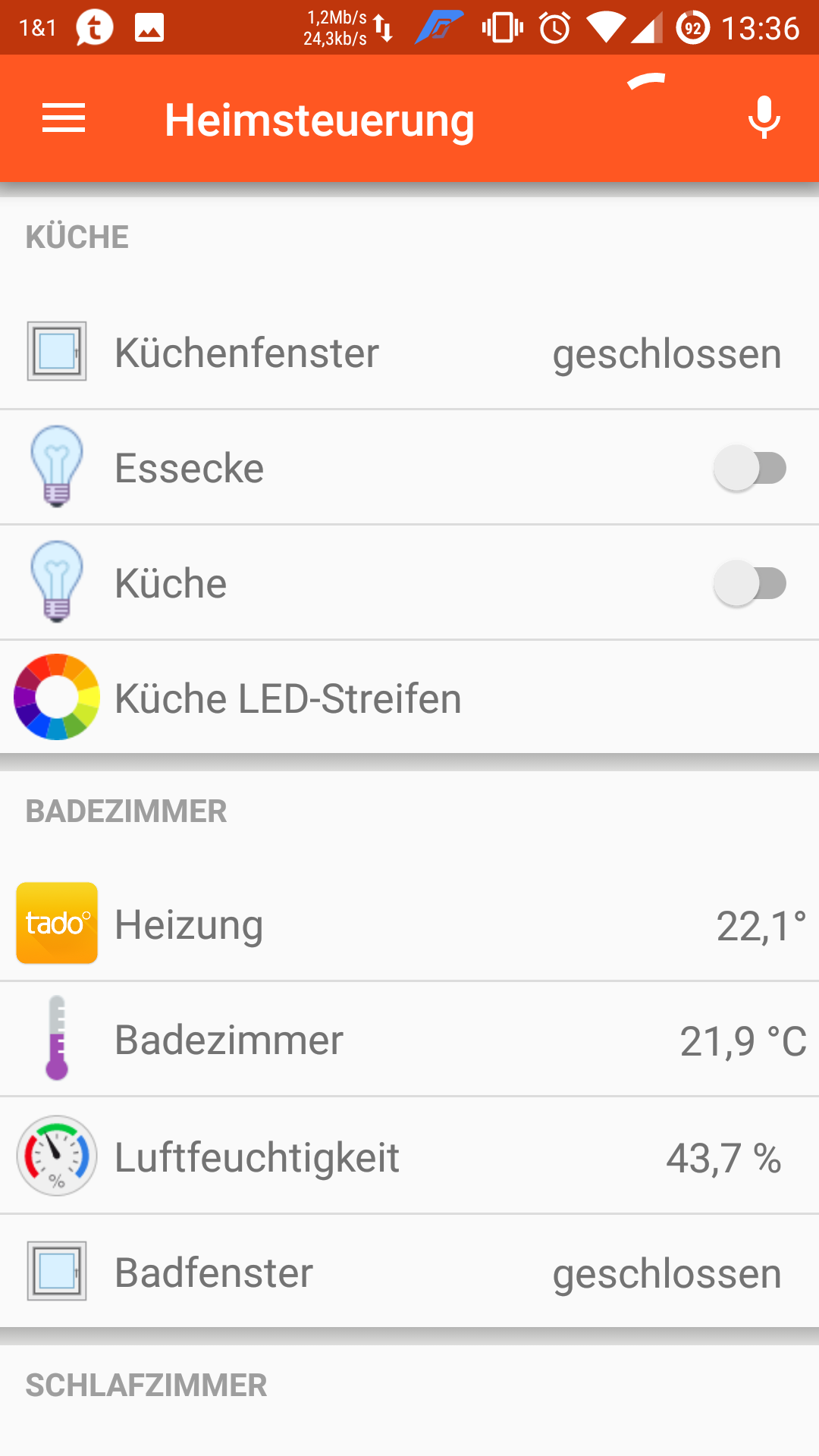
Task: Turn on the Küche light switch
Action: (x=749, y=583)
